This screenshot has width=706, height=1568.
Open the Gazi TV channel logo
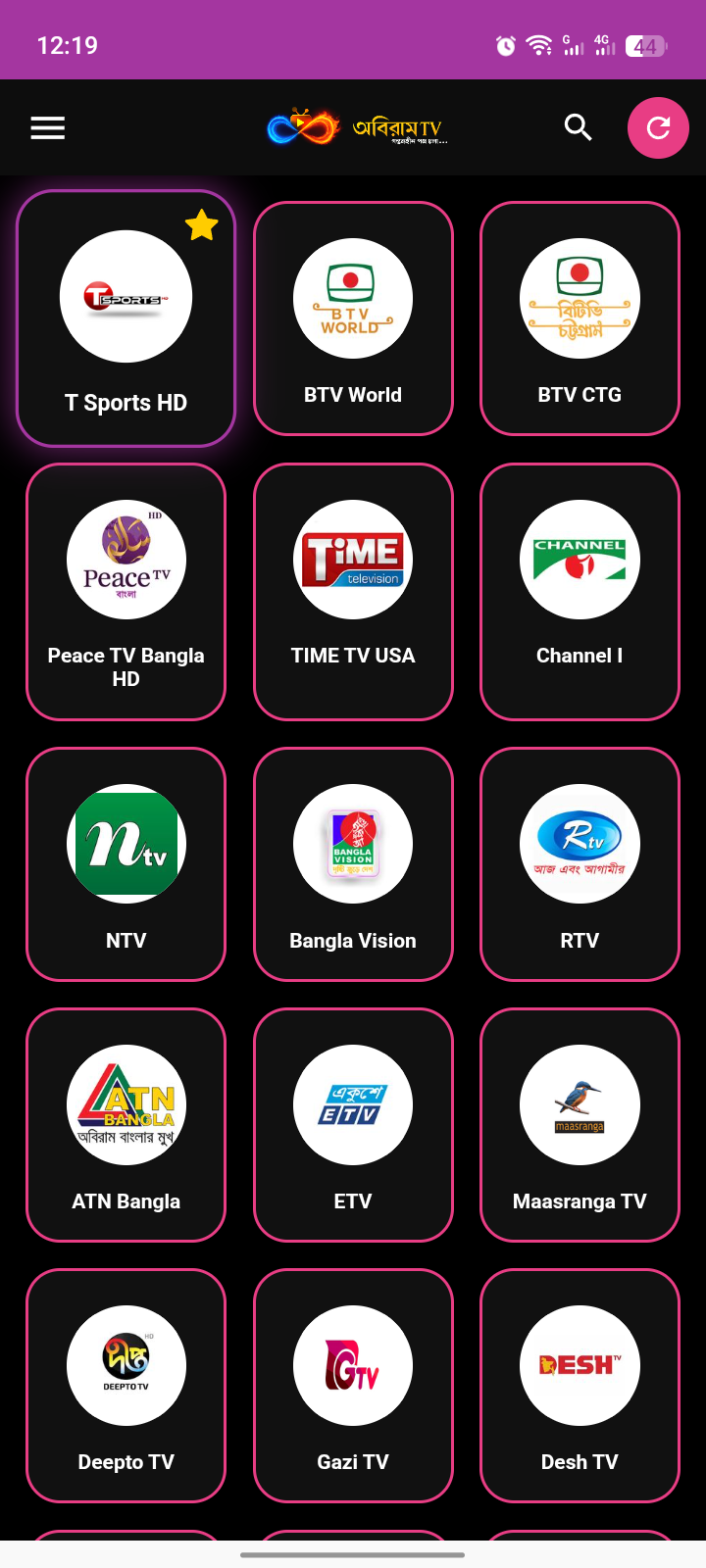tap(353, 1365)
